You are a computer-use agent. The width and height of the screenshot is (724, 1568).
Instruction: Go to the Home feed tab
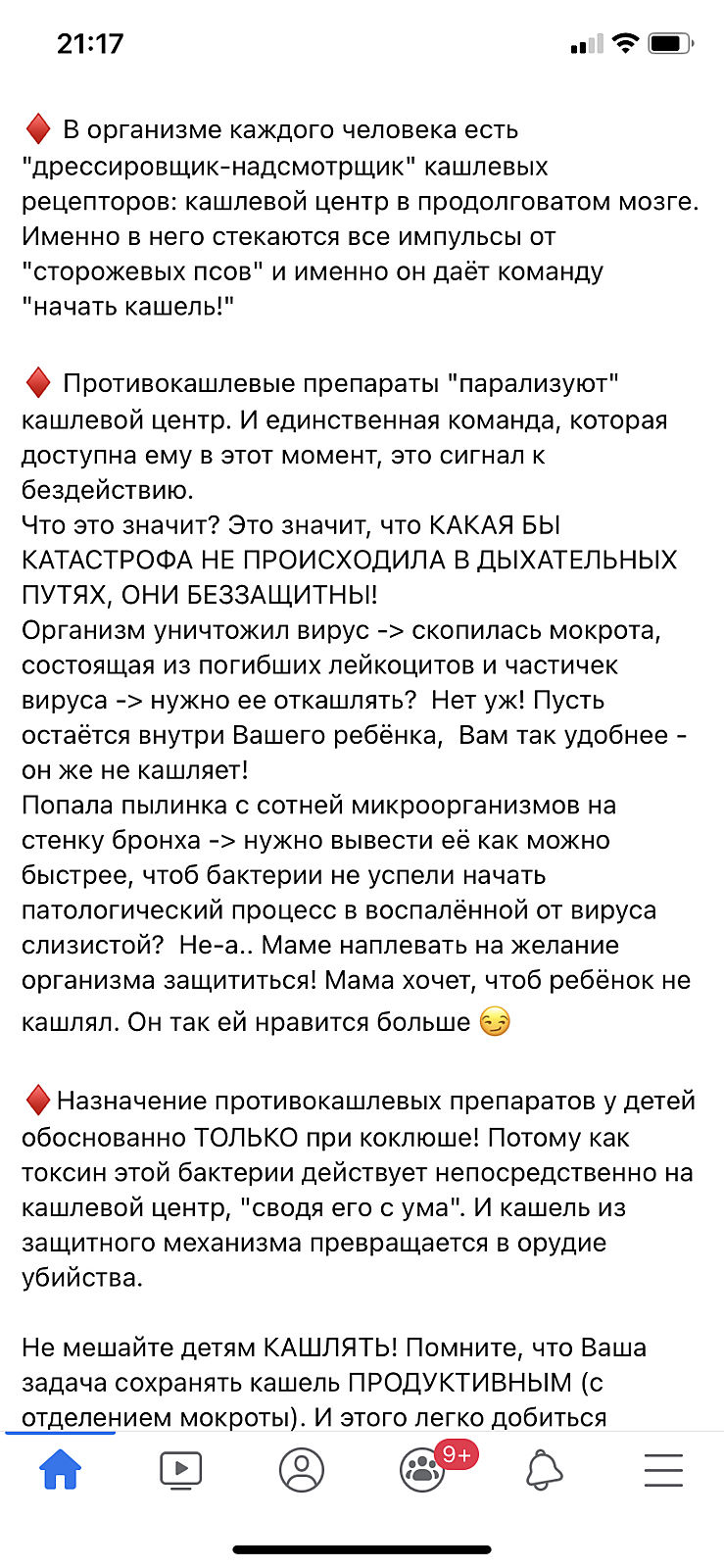[61, 1469]
